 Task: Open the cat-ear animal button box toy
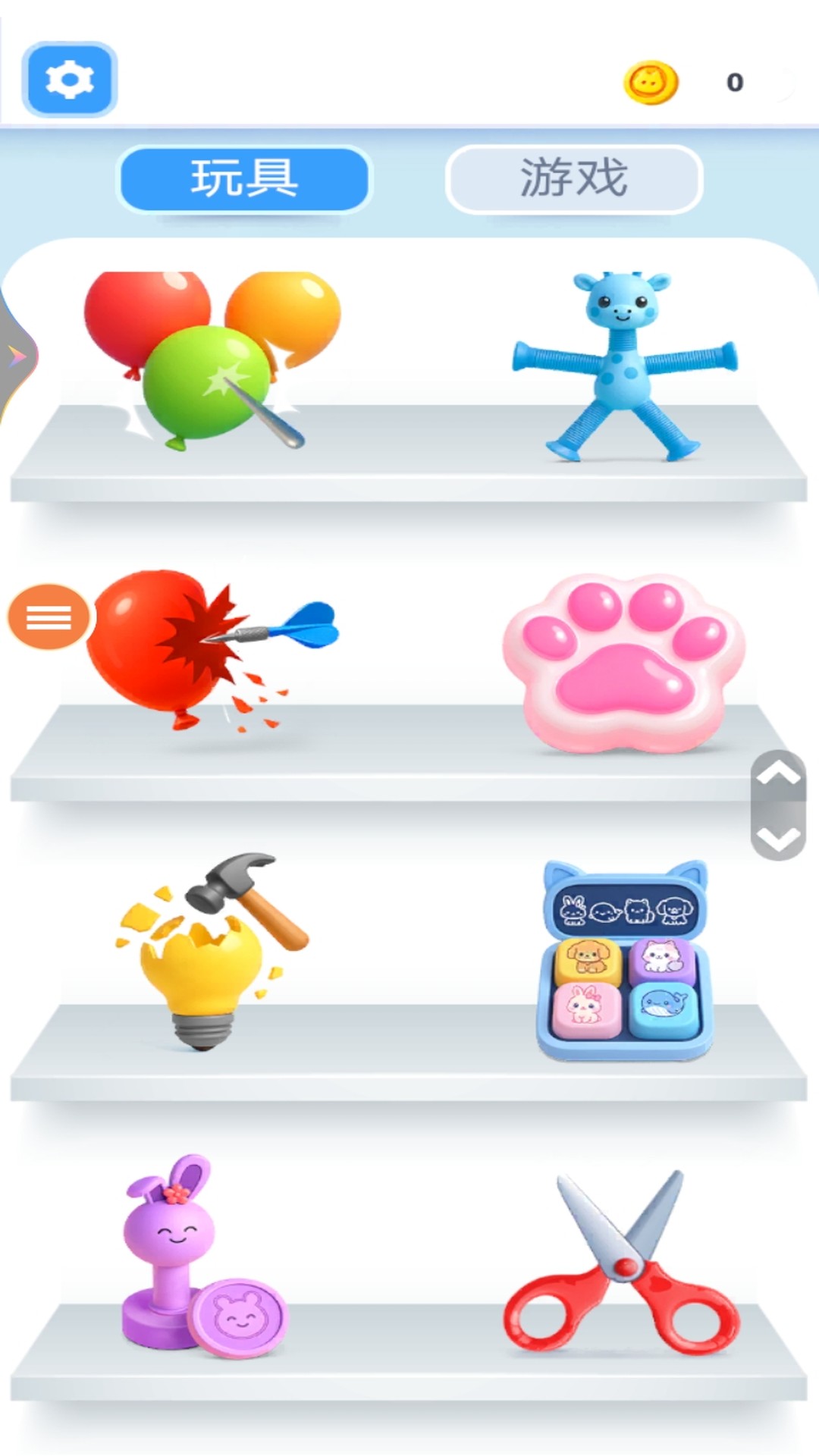coord(624,959)
